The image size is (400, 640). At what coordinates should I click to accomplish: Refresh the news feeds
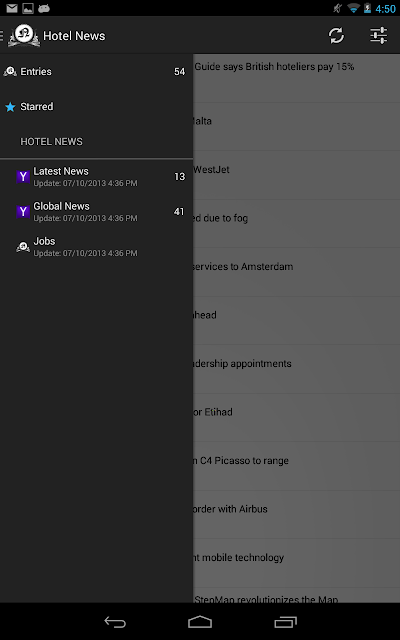[336, 36]
